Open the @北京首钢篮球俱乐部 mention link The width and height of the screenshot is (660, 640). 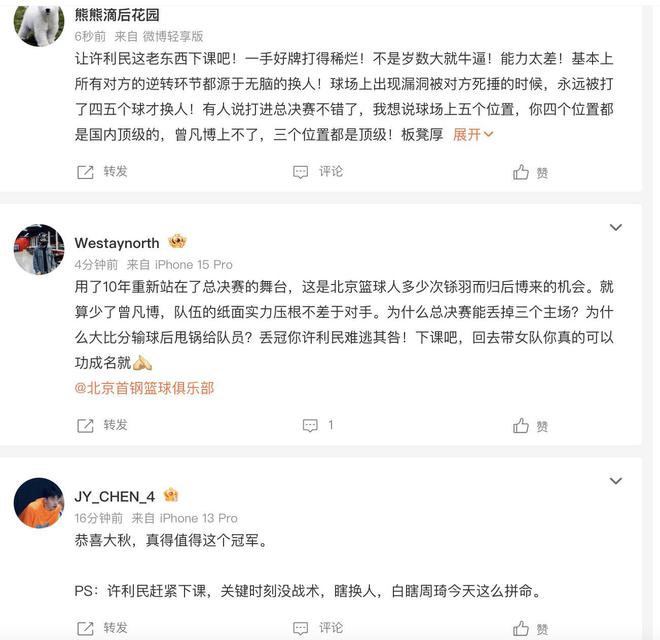point(144,388)
